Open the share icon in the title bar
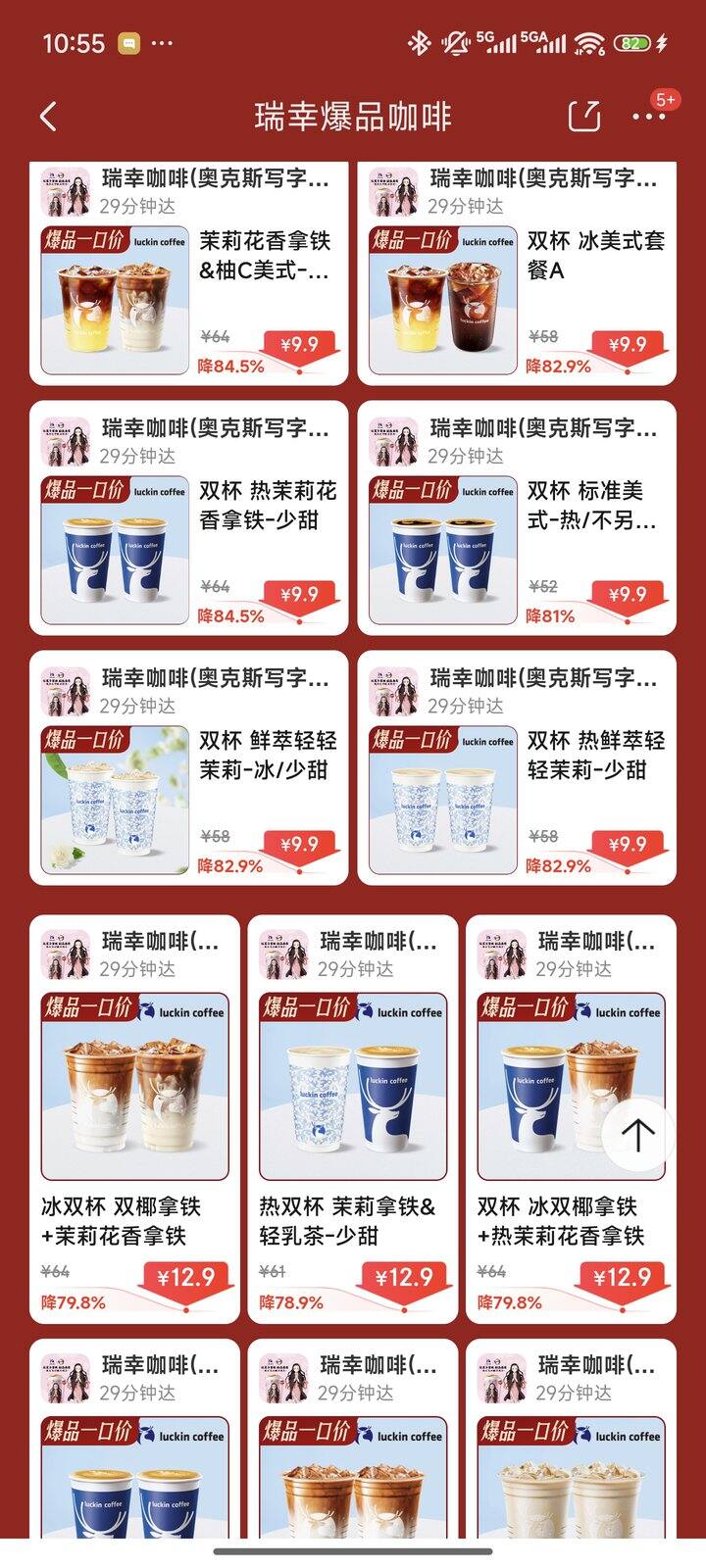The height and width of the screenshot is (1568, 706). (x=585, y=116)
